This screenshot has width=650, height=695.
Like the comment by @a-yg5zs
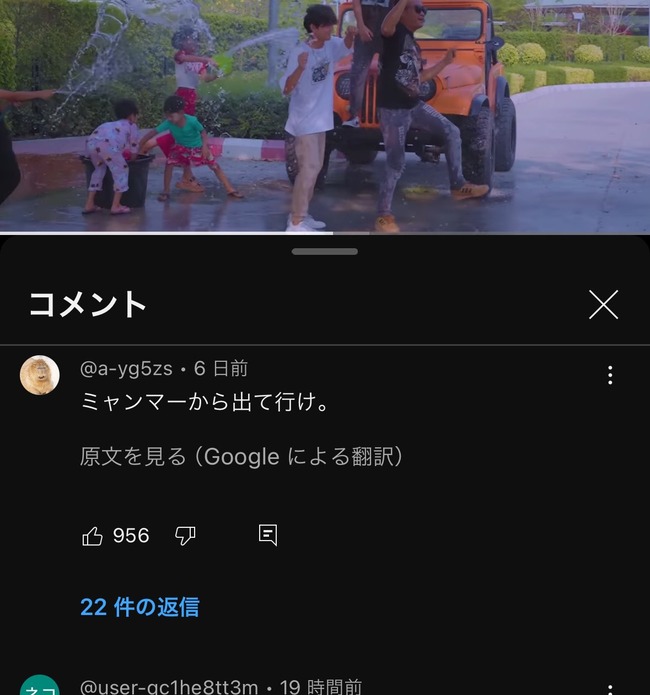pyautogui.click(x=93, y=536)
